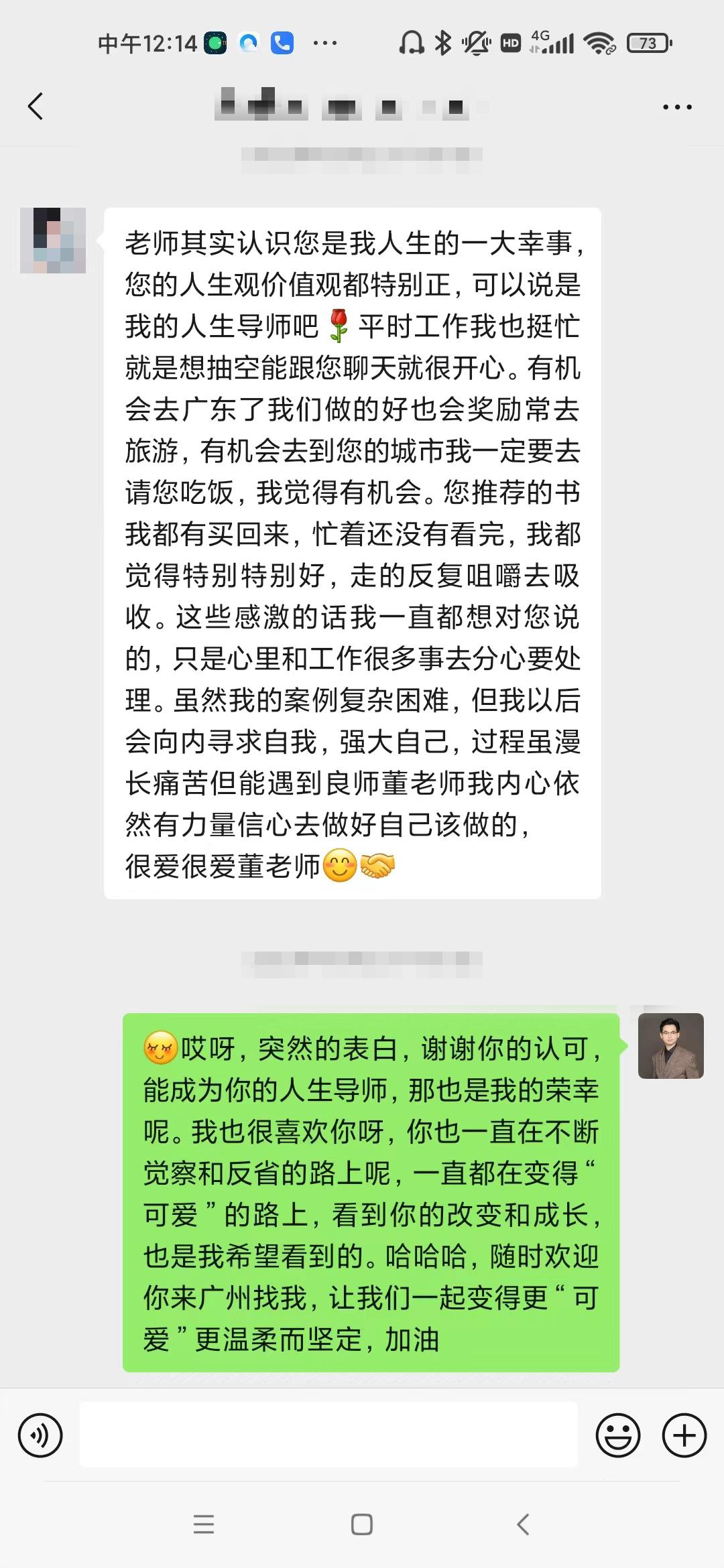Open the chat info overflow menu

tap(677, 107)
